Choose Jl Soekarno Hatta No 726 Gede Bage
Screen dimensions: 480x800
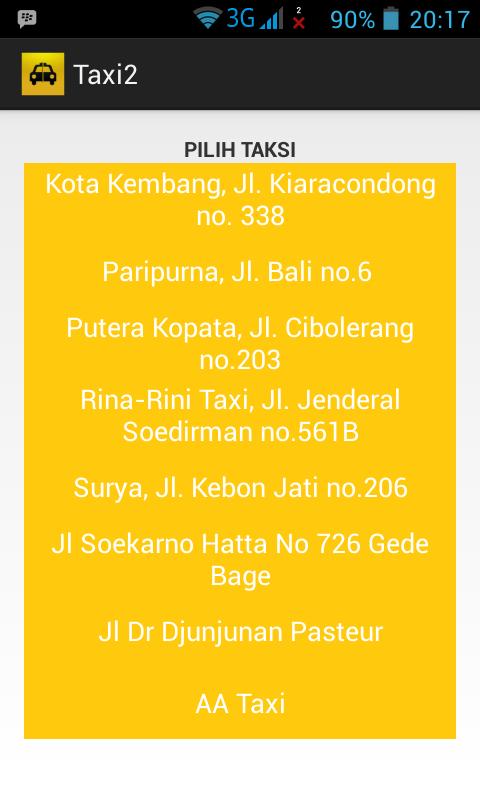(240, 559)
